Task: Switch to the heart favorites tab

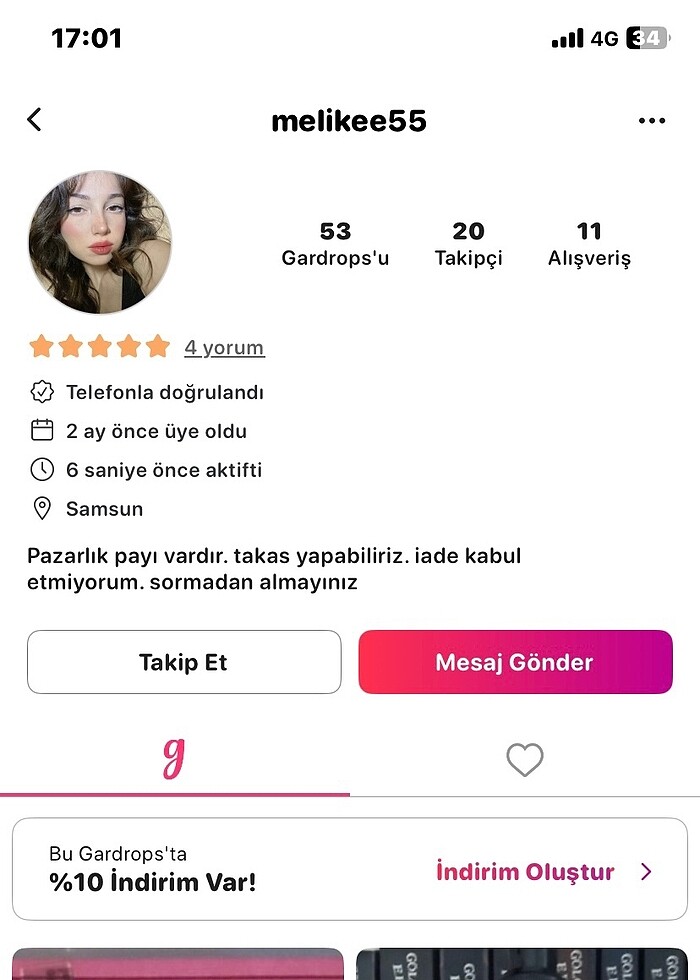Action: (524, 760)
